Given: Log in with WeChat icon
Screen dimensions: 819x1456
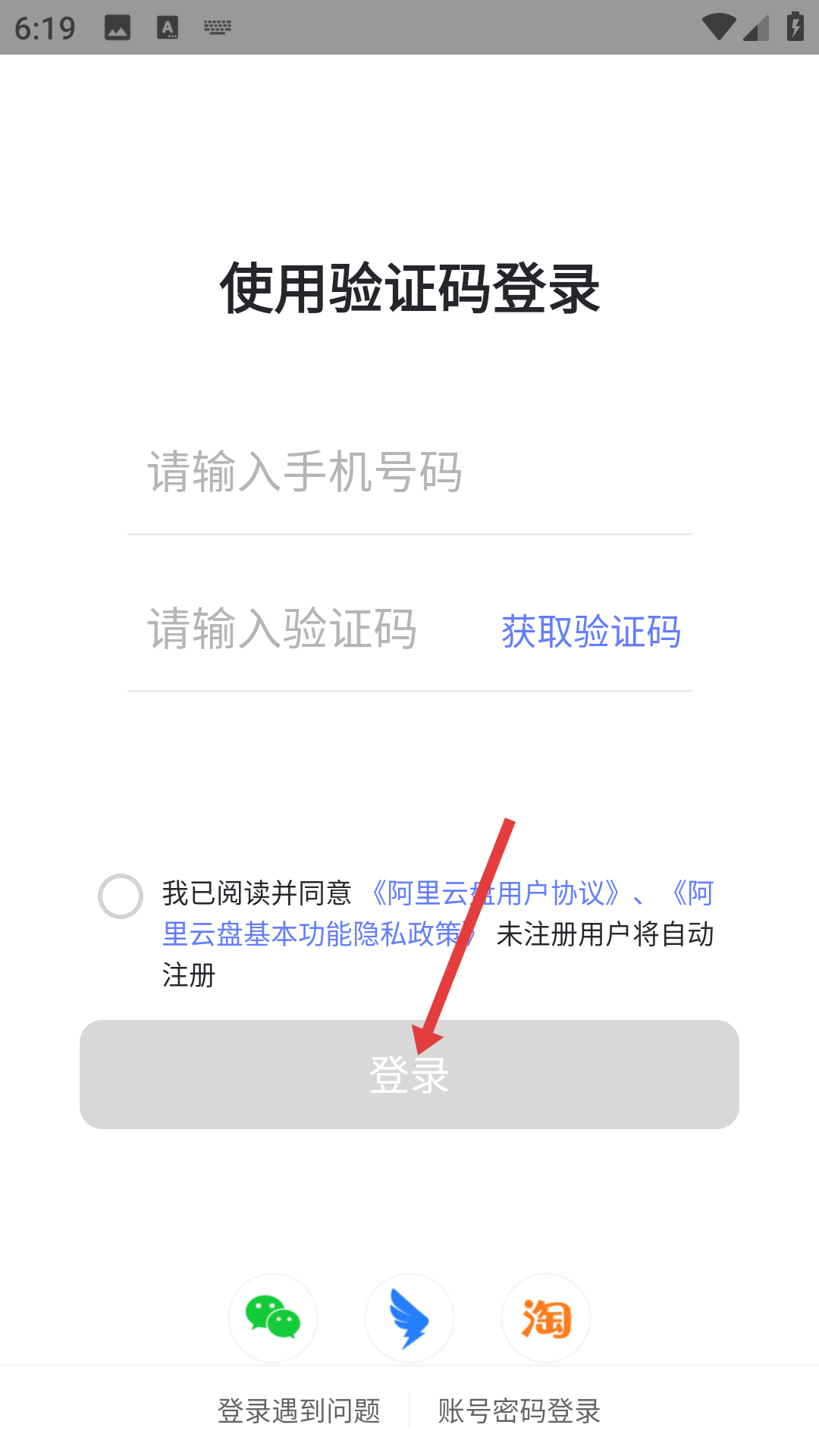Looking at the screenshot, I should [x=273, y=1318].
